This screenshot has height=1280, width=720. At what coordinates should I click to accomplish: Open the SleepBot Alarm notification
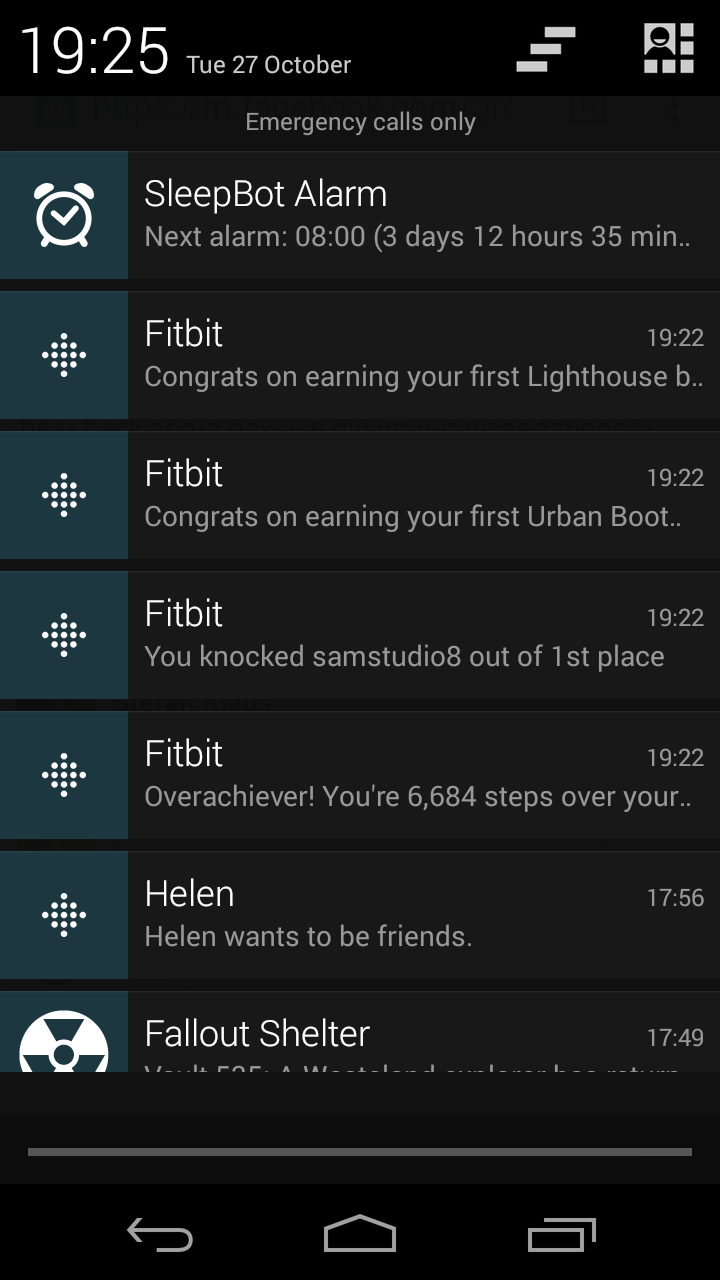pos(360,215)
